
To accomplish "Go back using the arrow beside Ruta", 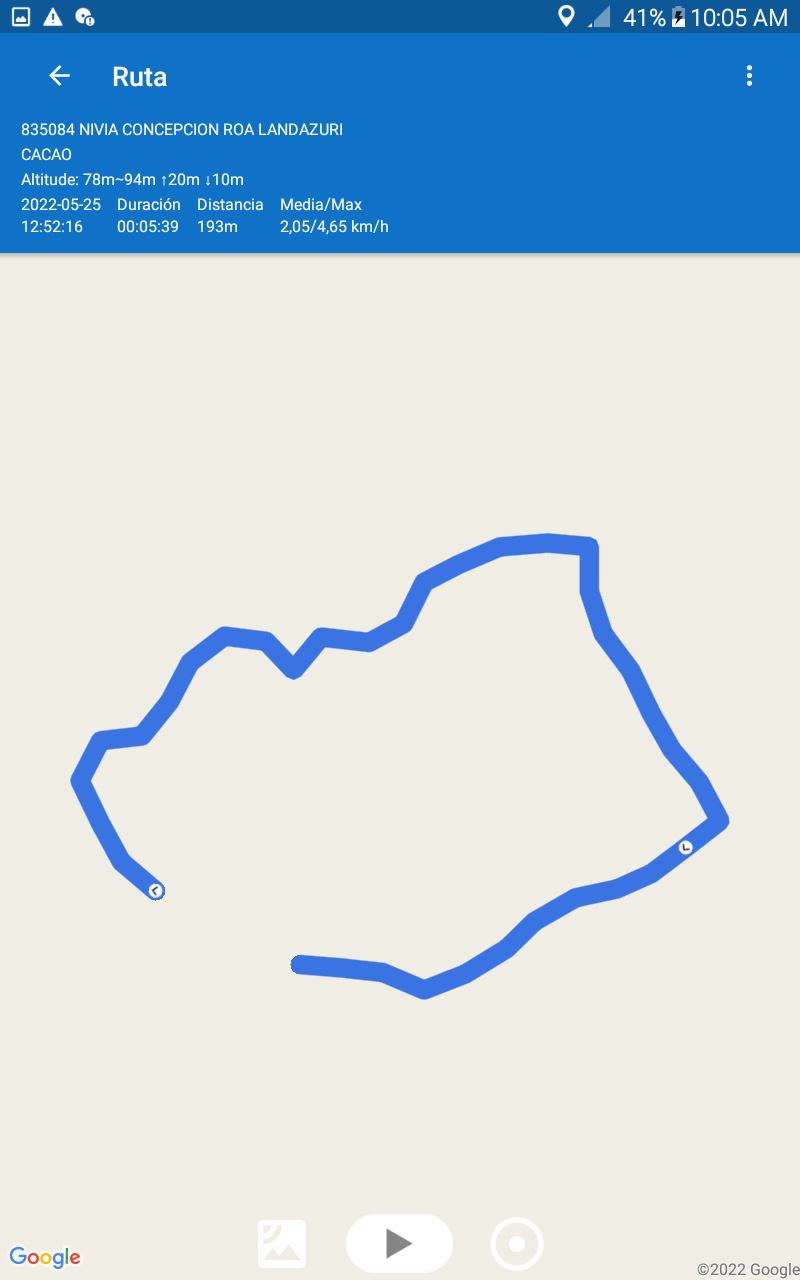I will [x=60, y=76].
